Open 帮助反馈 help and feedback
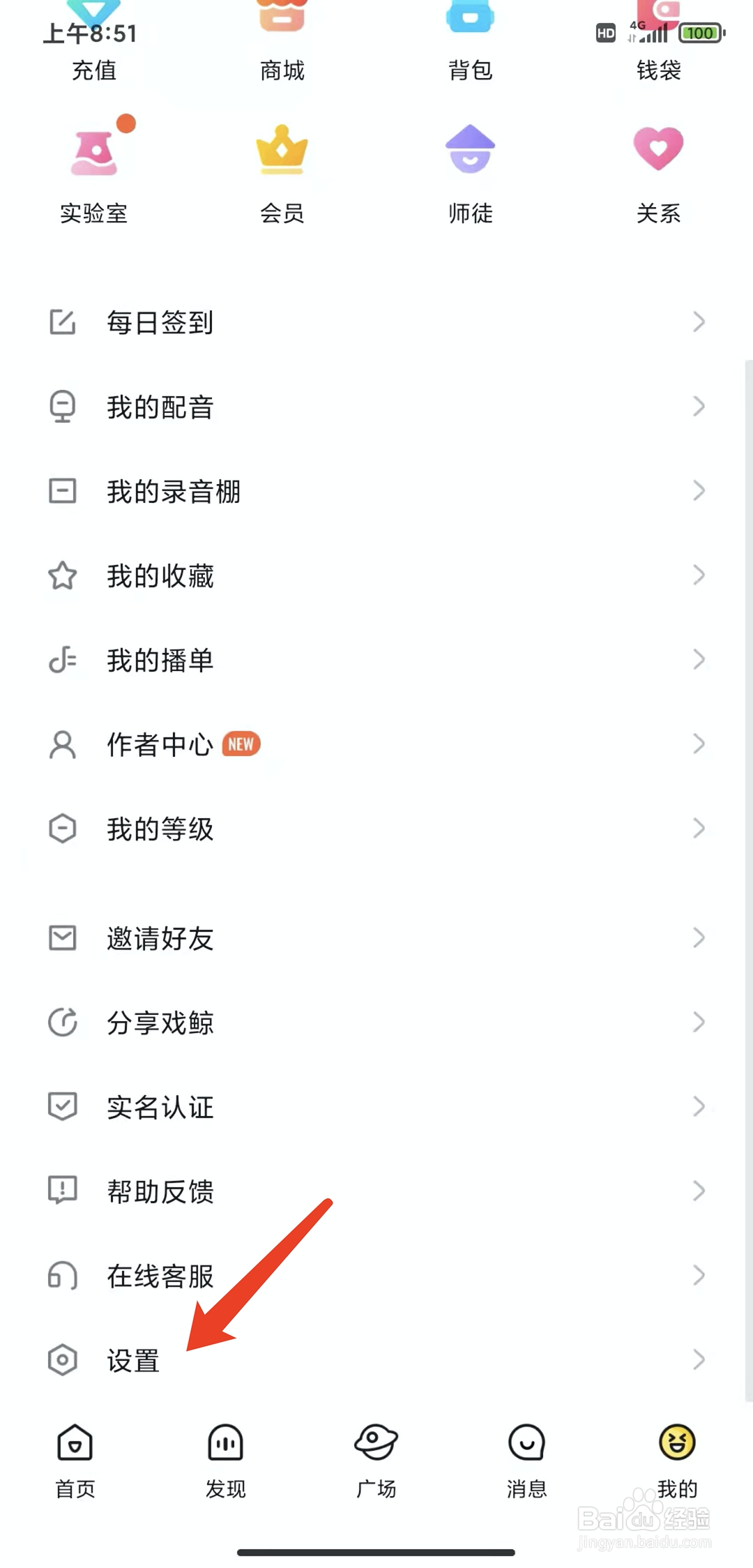 [376, 1191]
